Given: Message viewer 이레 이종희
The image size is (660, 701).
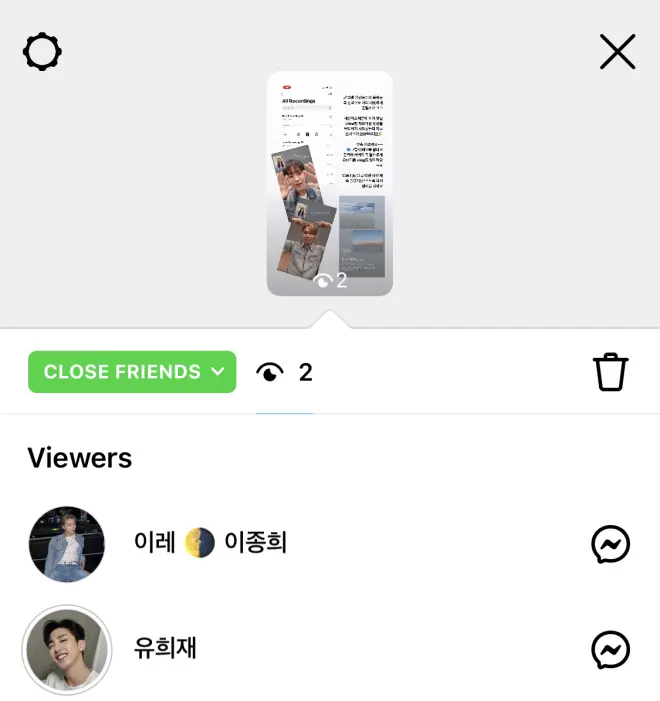Looking at the screenshot, I should 610,545.
